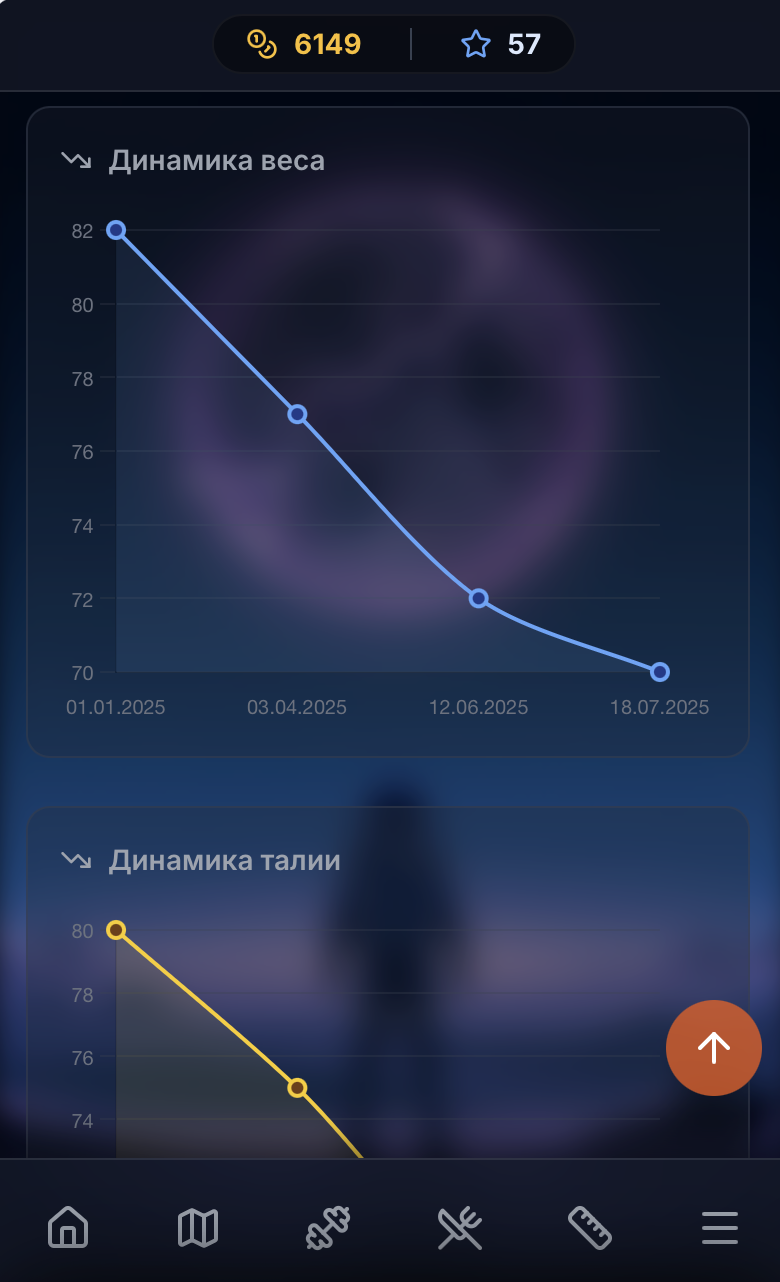Open the hamburger menu in bottom bar
The height and width of the screenshot is (1282, 780).
click(720, 1228)
